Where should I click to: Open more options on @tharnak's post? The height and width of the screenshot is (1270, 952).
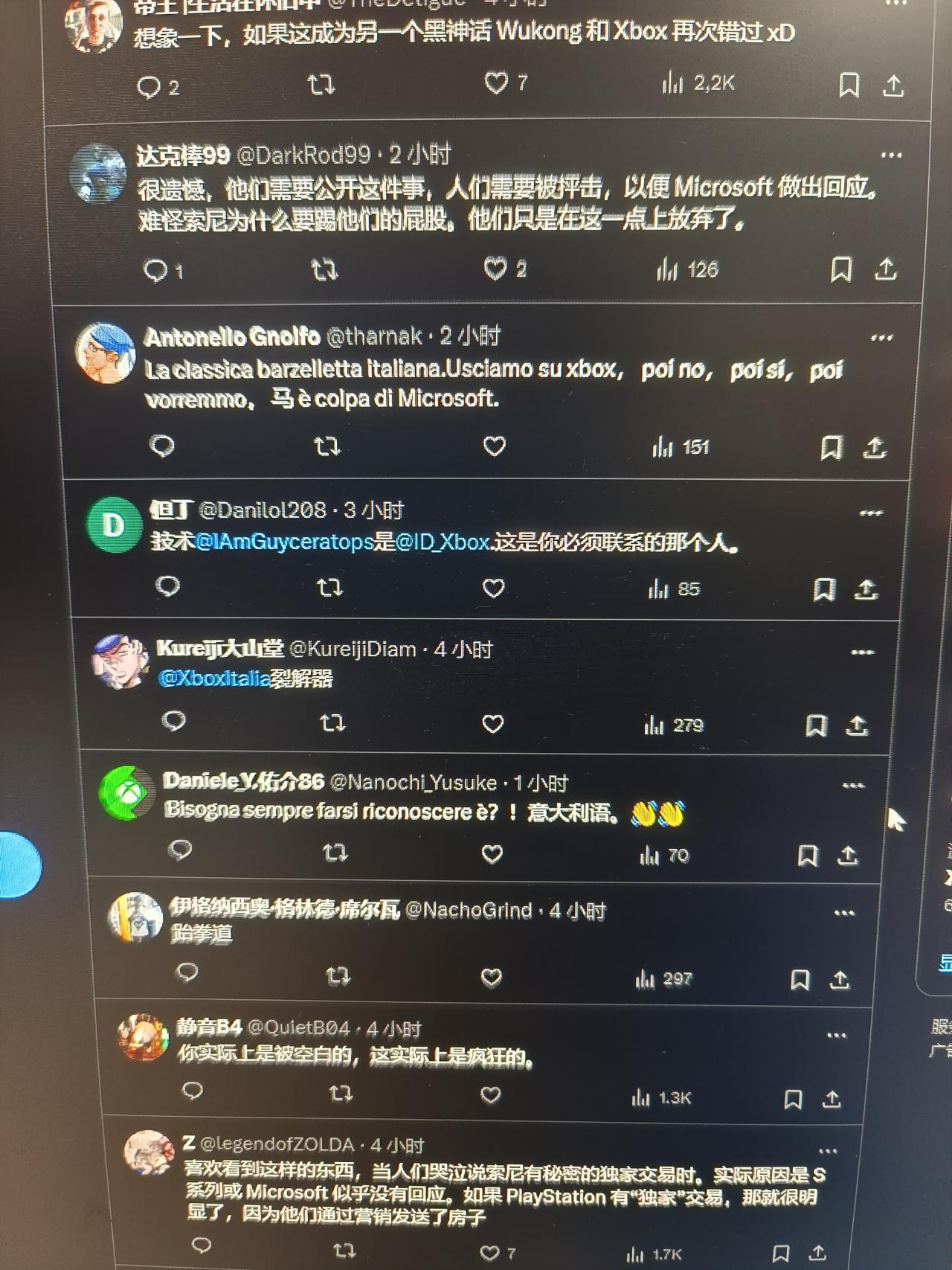pos(881,338)
